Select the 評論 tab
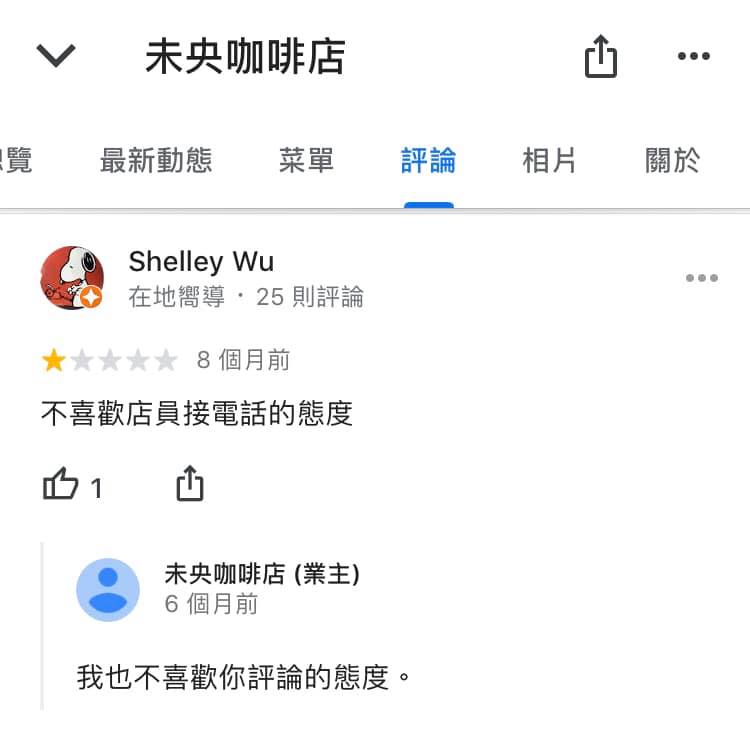Viewport: 750px width, 742px height. tap(428, 160)
